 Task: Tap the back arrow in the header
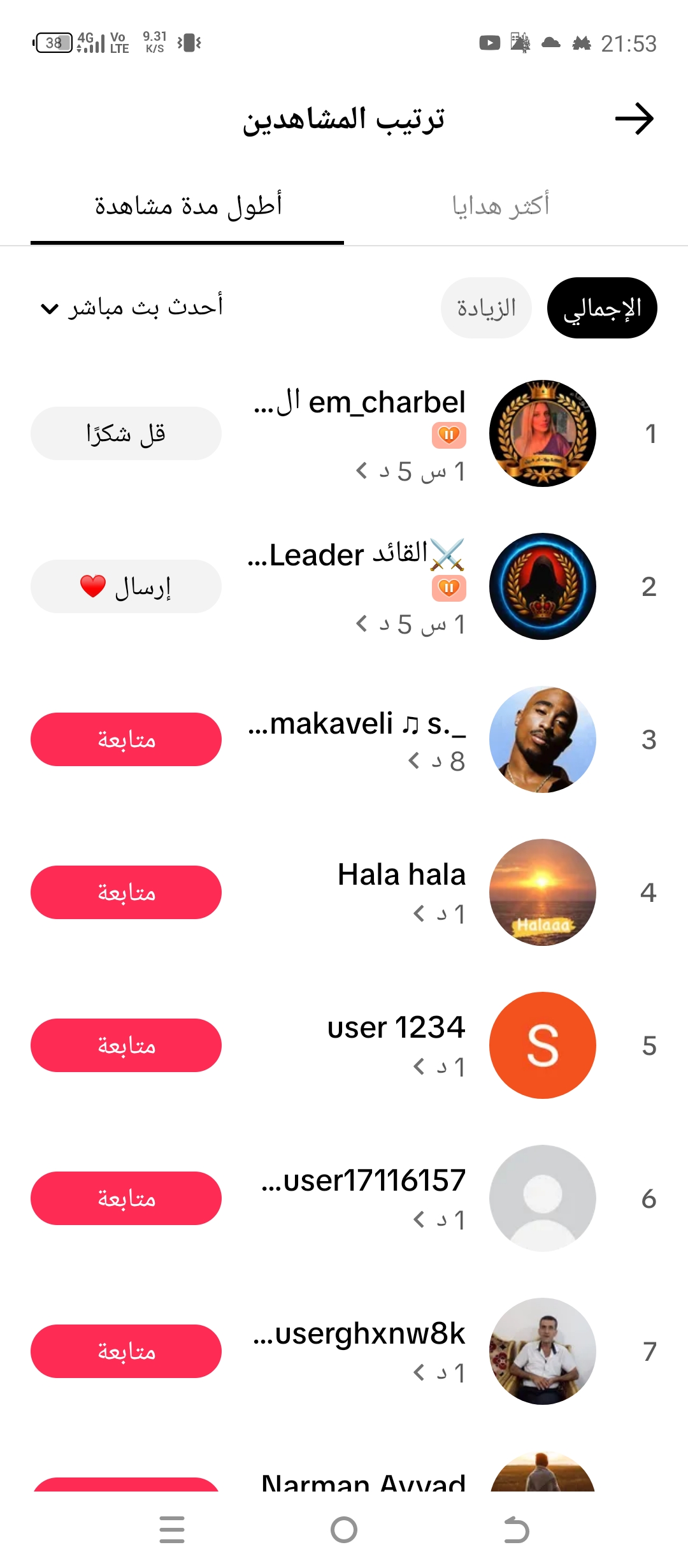point(634,119)
